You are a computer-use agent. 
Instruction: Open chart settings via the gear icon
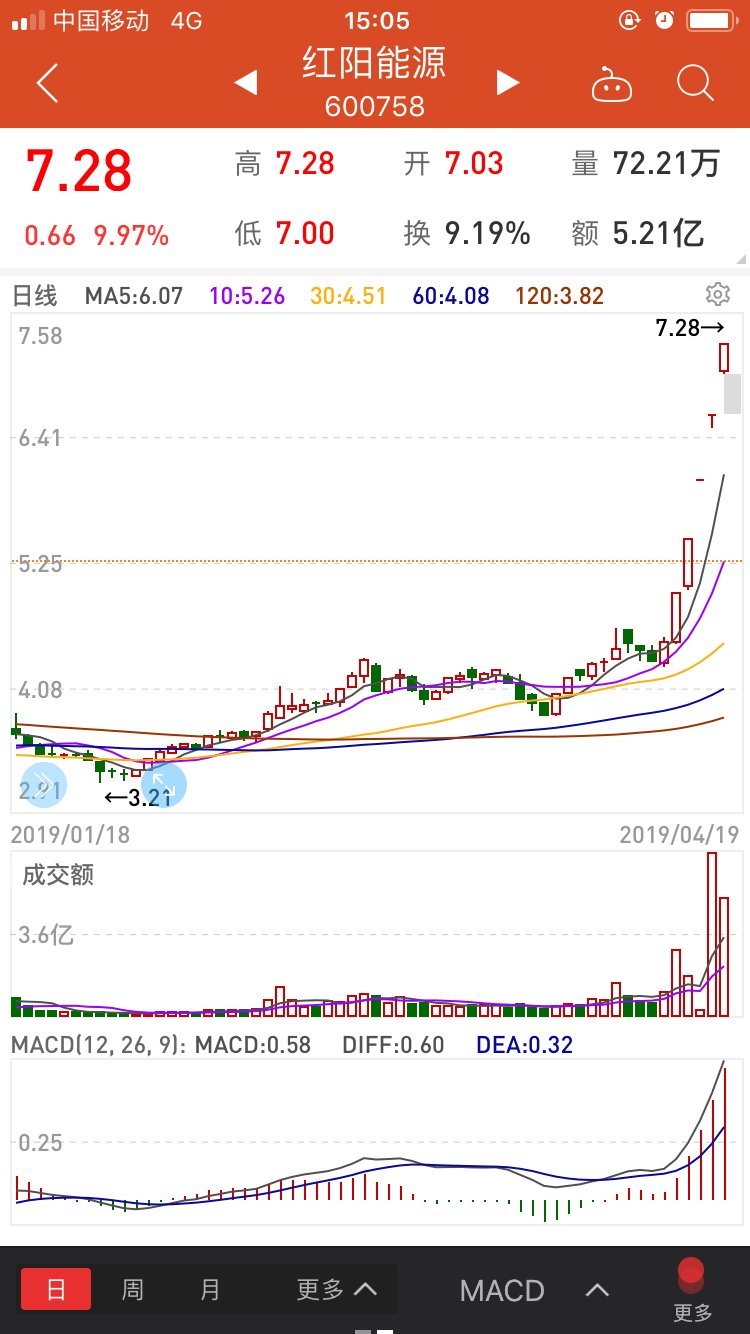pos(718,293)
